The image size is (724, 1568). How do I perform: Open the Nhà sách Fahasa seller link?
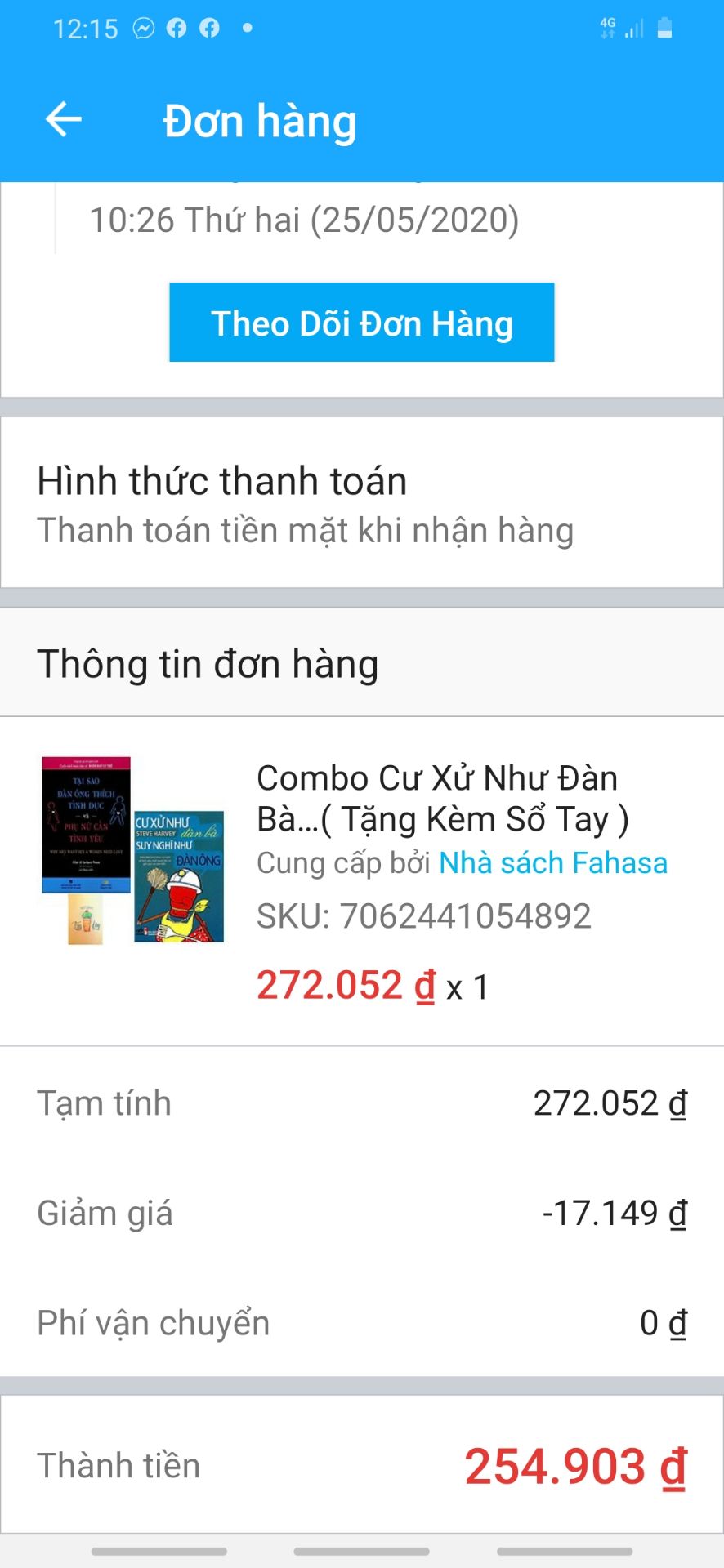[x=553, y=862]
